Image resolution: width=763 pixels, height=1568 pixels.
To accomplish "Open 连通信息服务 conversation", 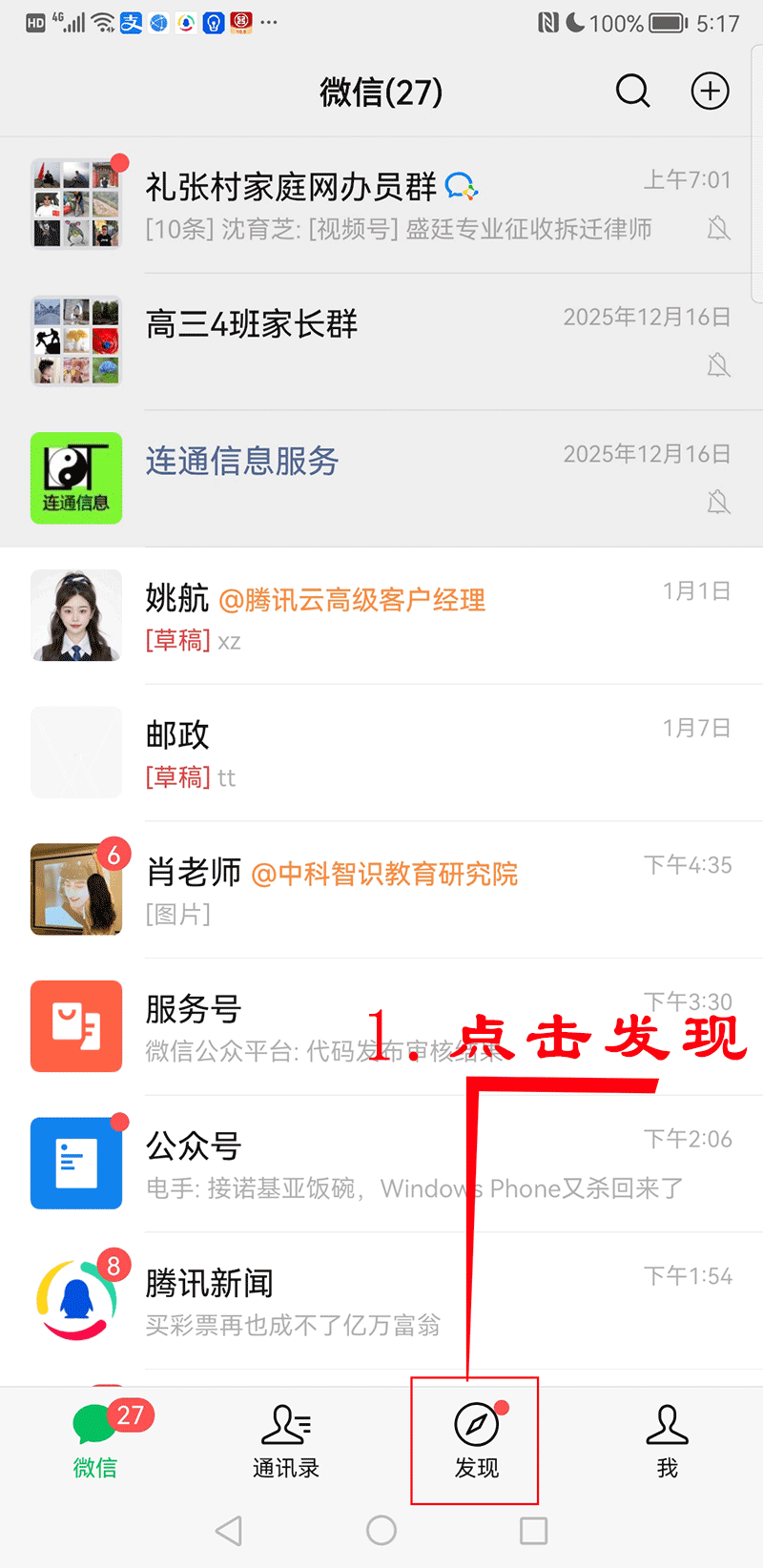I will [x=381, y=478].
